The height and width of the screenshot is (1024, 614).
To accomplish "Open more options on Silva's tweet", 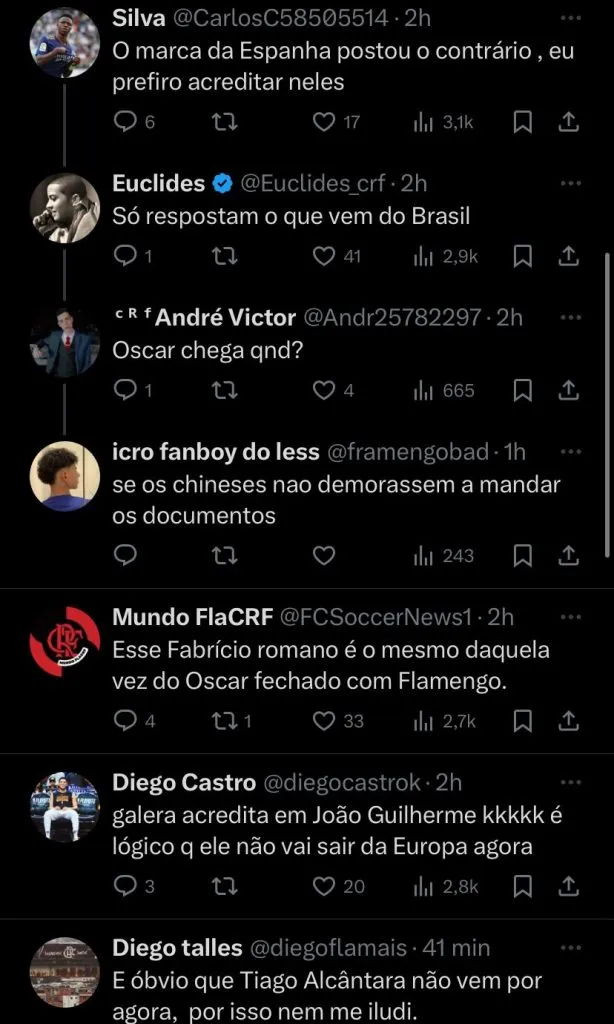I will coord(571,18).
